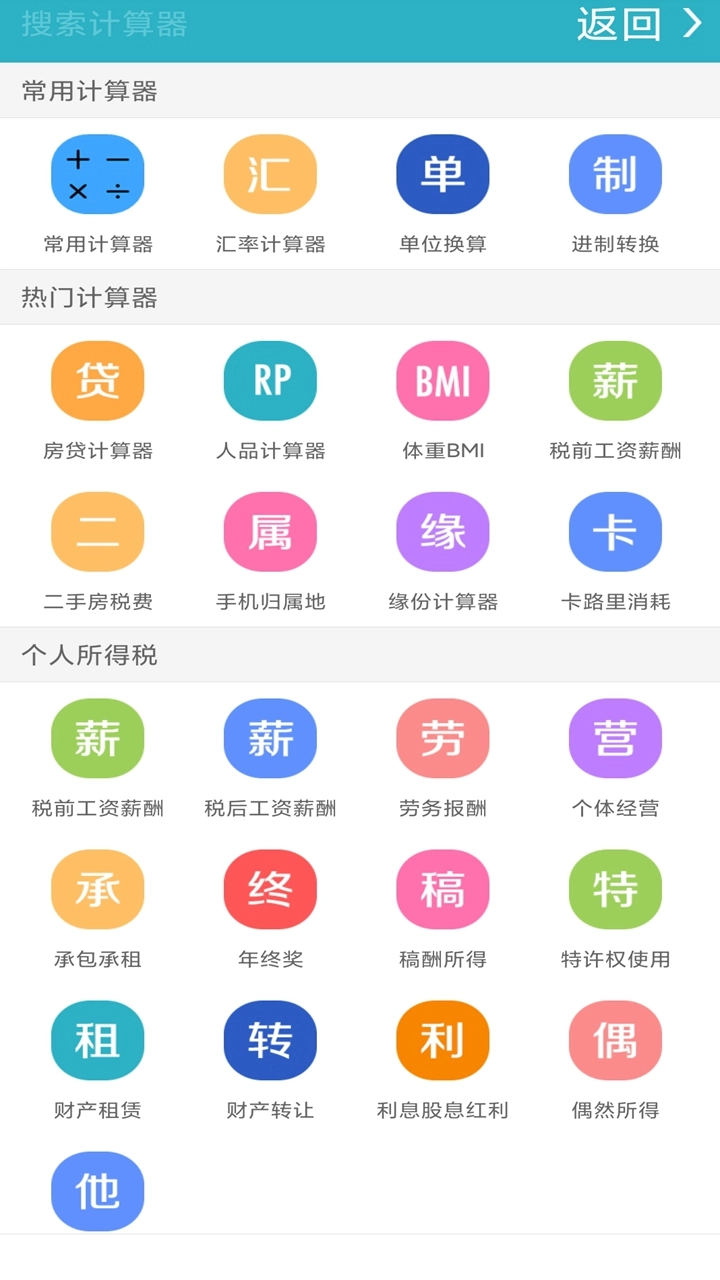Select the 单位换算 unit converter
Screen dimensions: 720x1280
pyautogui.click(x=442, y=173)
